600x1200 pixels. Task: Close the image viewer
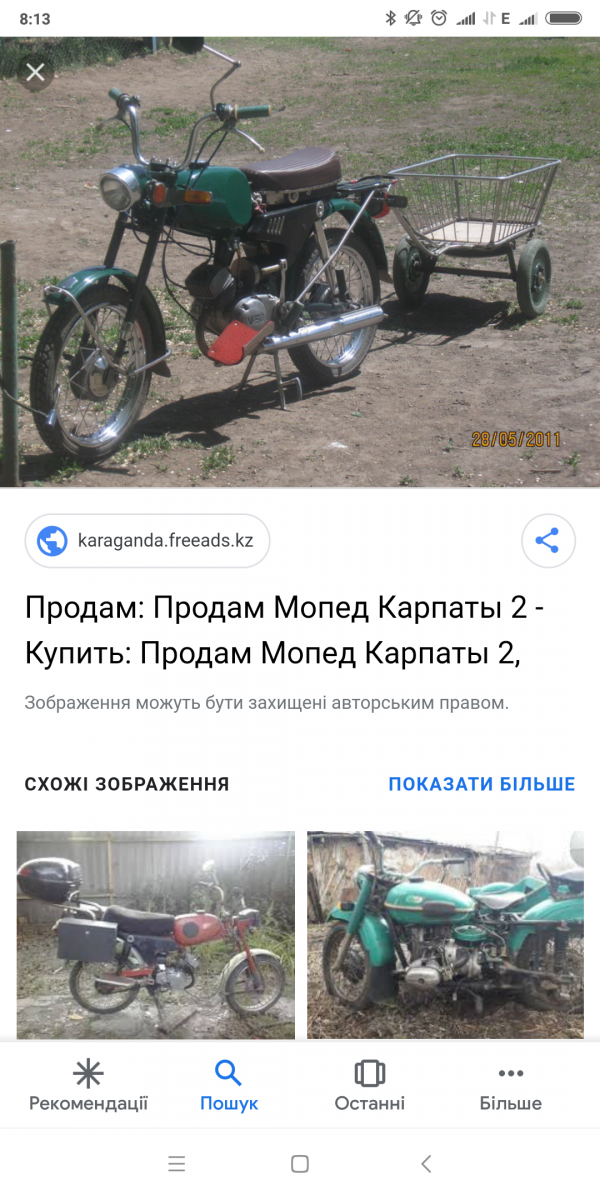tap(36, 72)
